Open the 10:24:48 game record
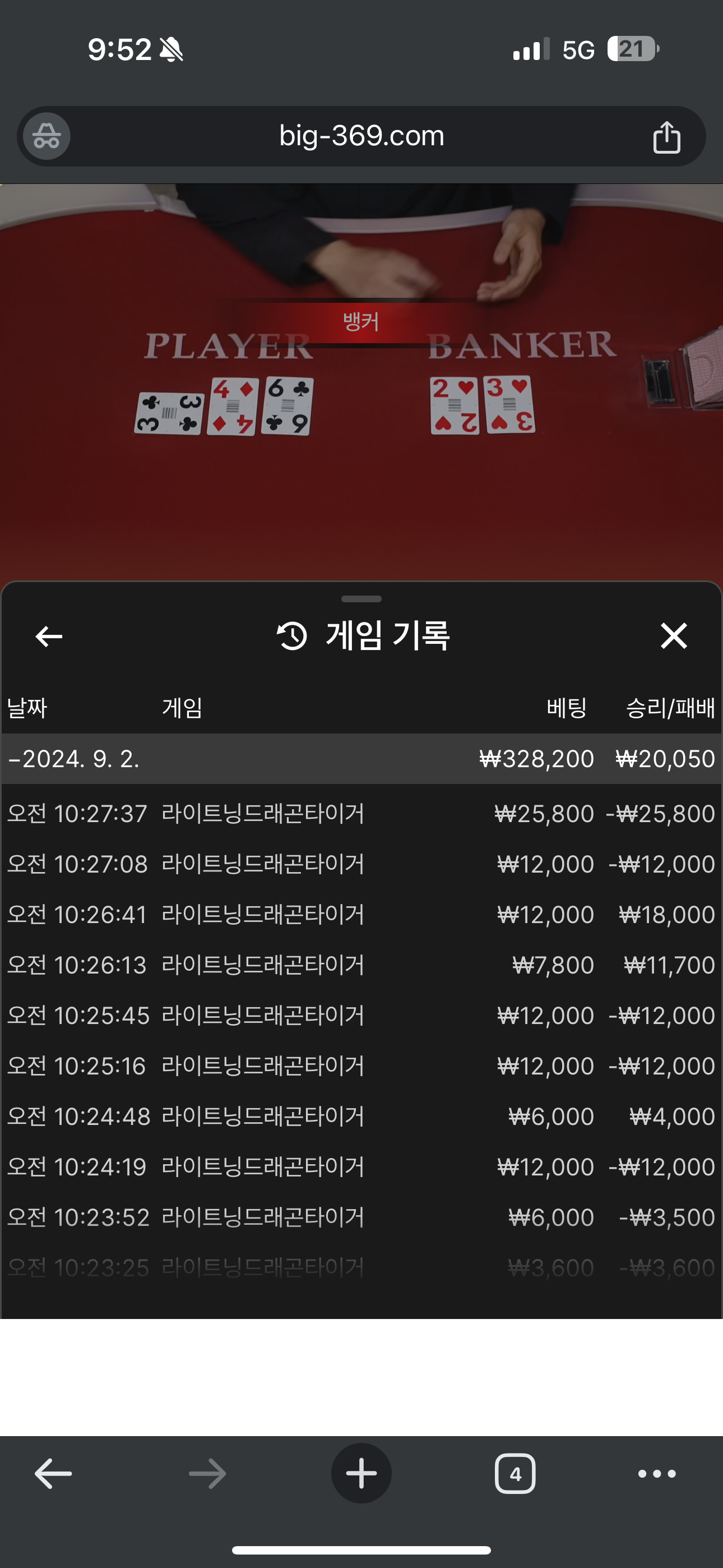The image size is (723, 1568). tap(361, 1117)
